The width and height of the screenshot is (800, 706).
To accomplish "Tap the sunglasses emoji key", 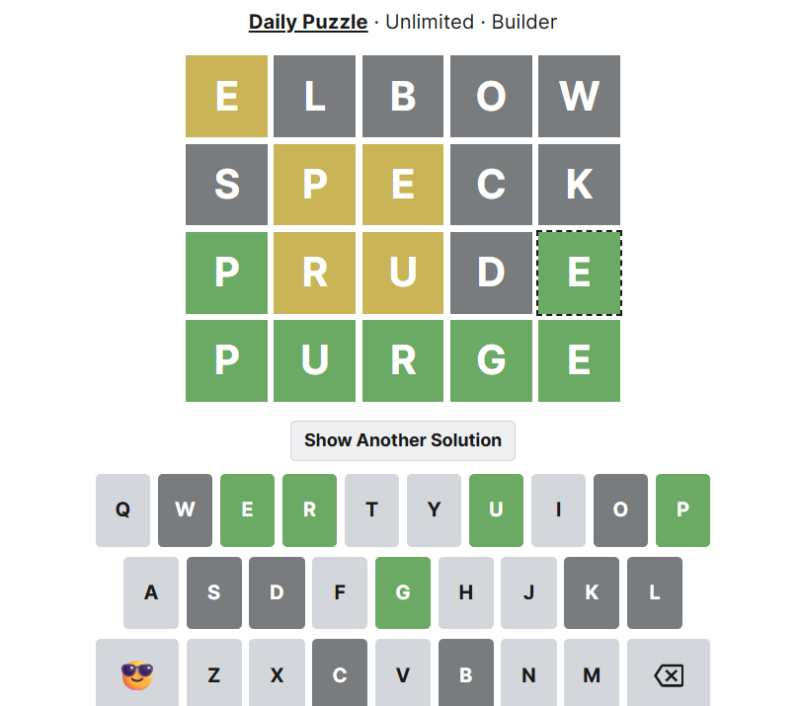I will pos(137,673).
